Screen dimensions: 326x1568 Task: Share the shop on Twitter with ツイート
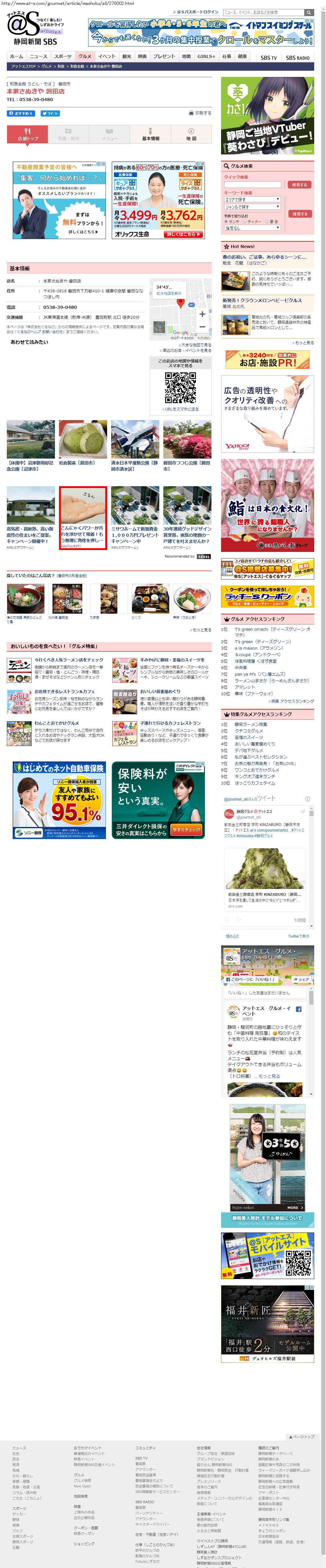point(50,113)
